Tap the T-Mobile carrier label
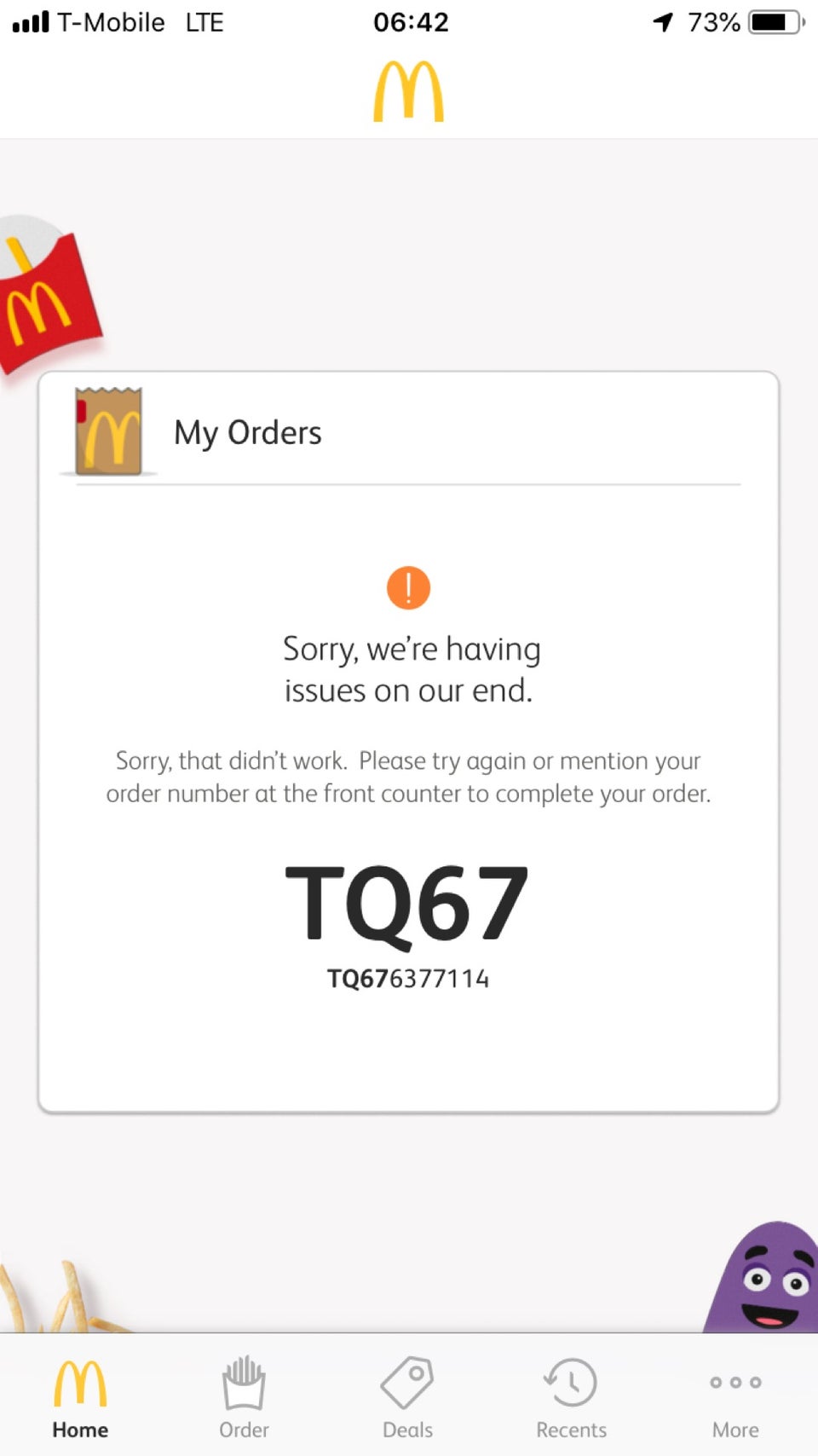Image resolution: width=818 pixels, height=1456 pixels. (111, 22)
